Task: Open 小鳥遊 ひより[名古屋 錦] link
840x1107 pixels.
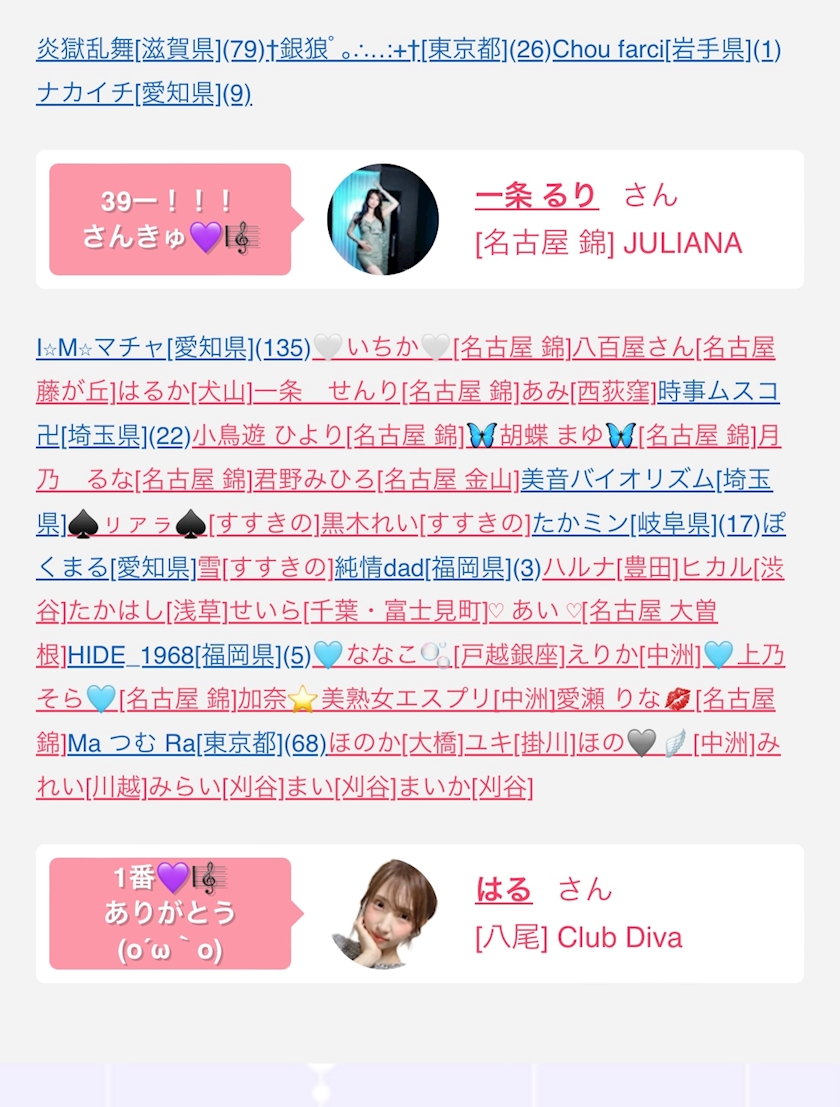Action: click(328, 436)
